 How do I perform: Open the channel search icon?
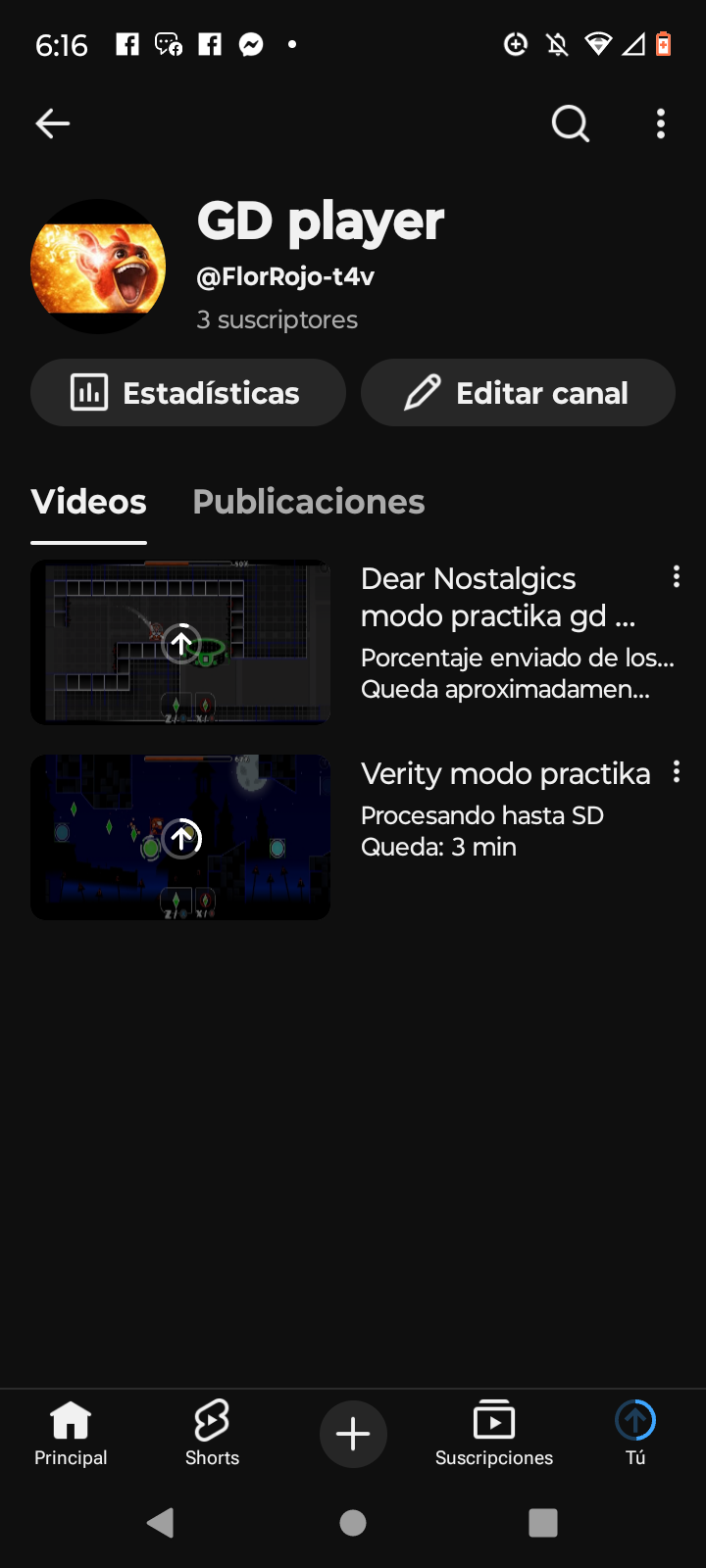(570, 123)
